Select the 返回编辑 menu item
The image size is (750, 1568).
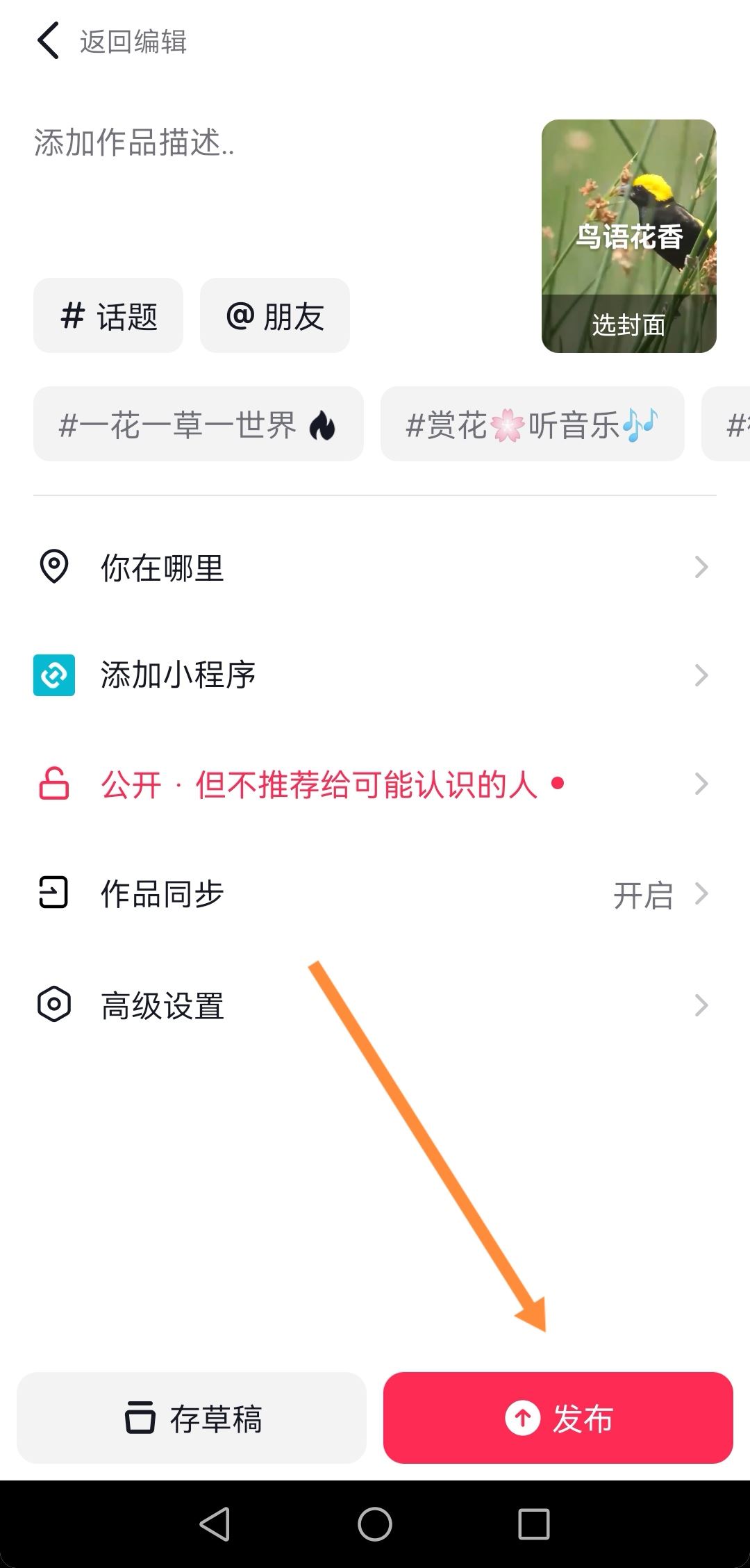pyautogui.click(x=132, y=42)
